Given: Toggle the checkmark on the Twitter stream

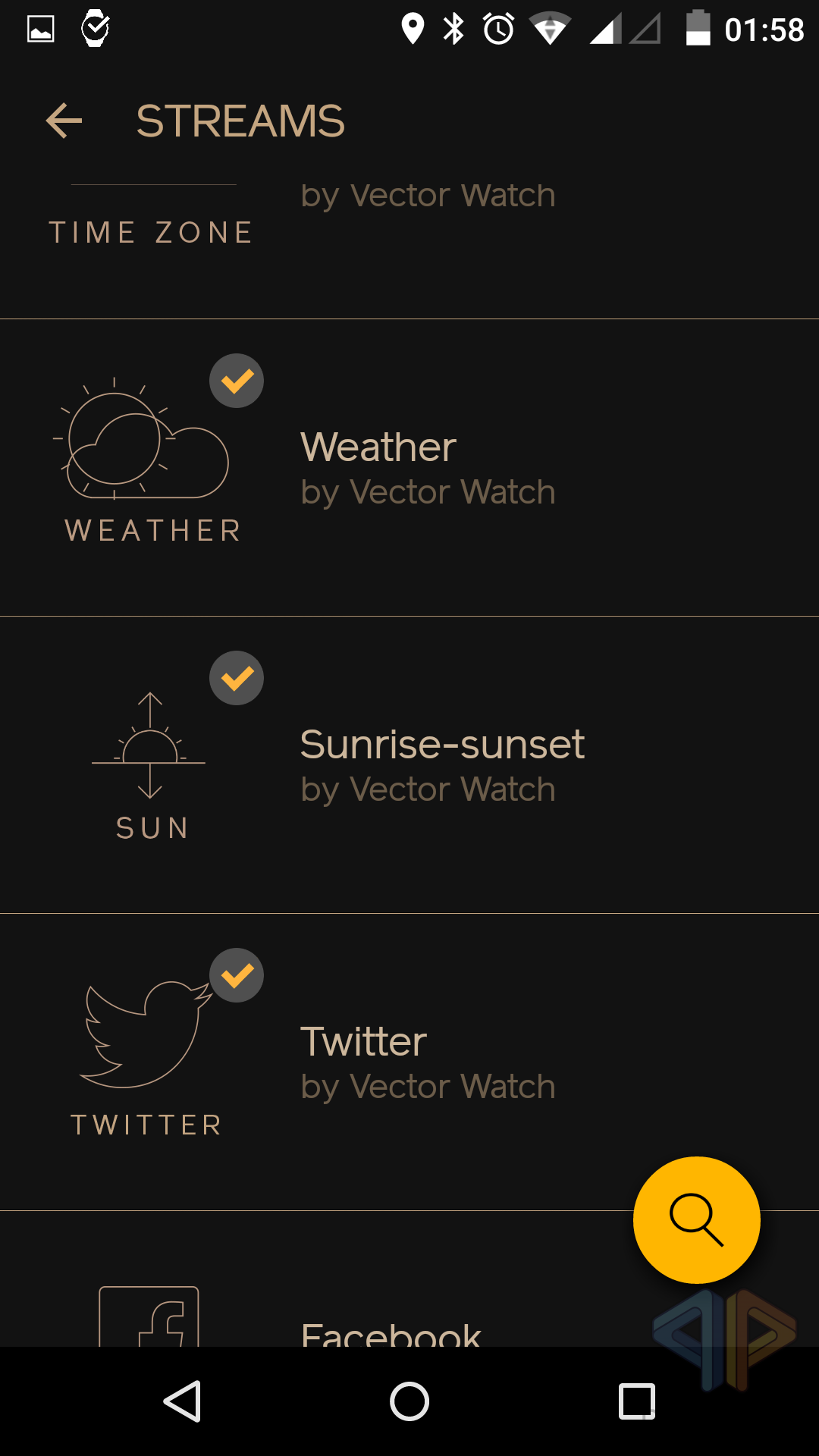Looking at the screenshot, I should coord(237,975).
